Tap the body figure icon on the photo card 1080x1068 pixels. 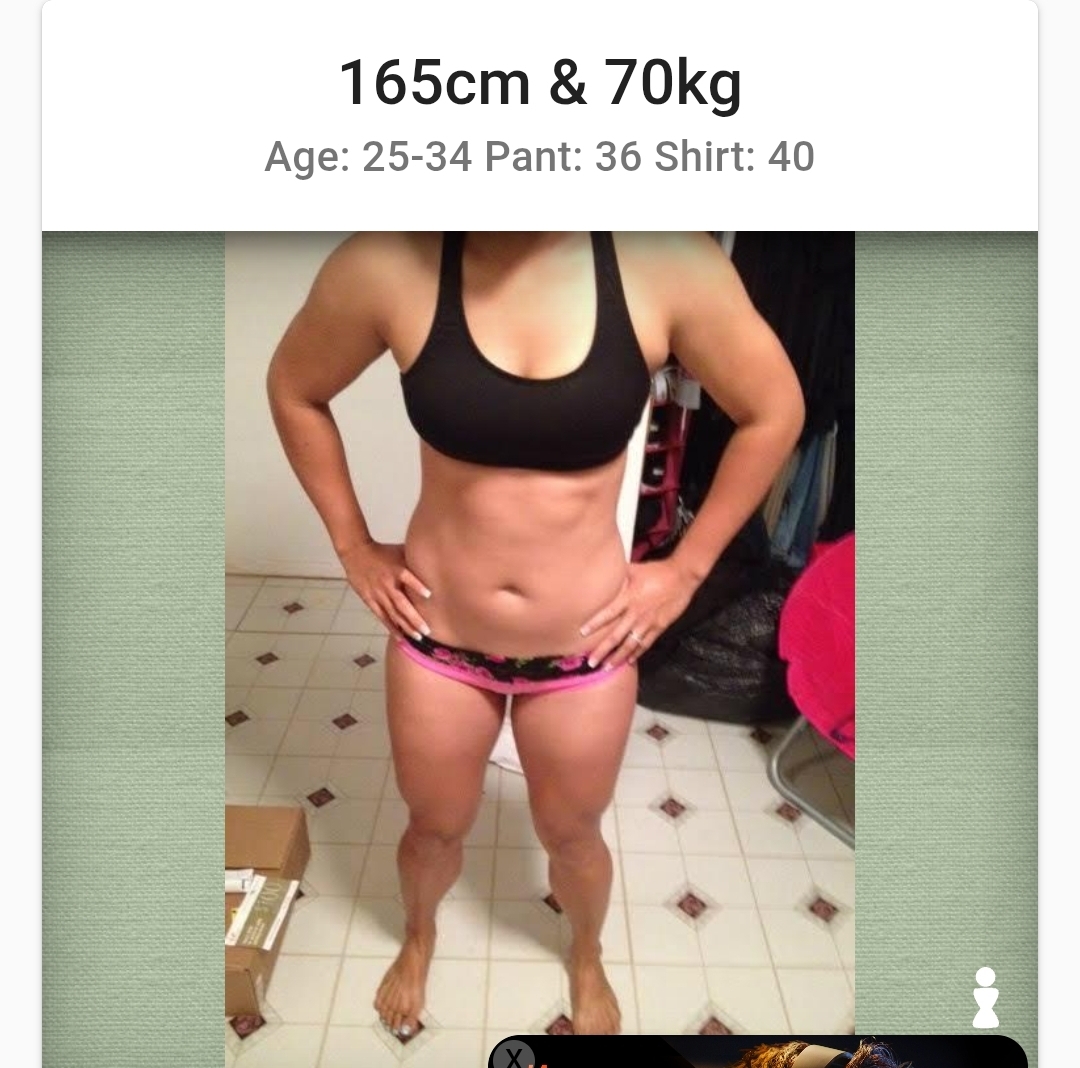(986, 998)
